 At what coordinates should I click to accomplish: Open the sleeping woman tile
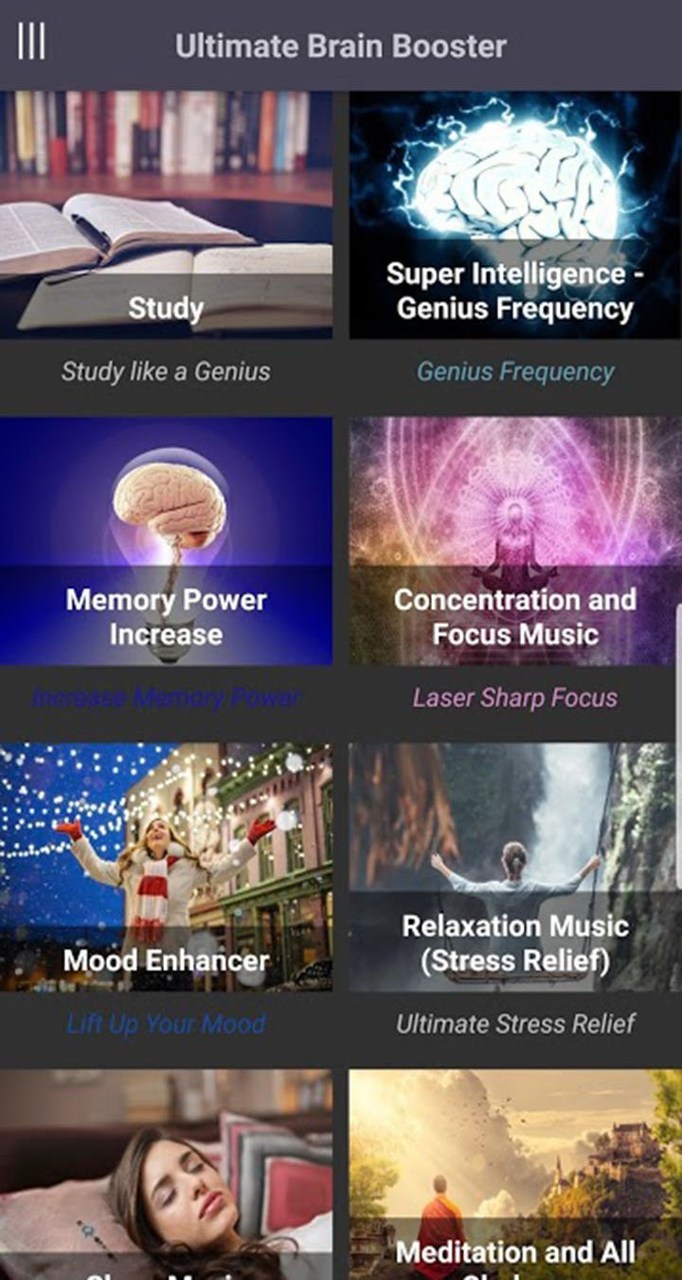(166, 1175)
